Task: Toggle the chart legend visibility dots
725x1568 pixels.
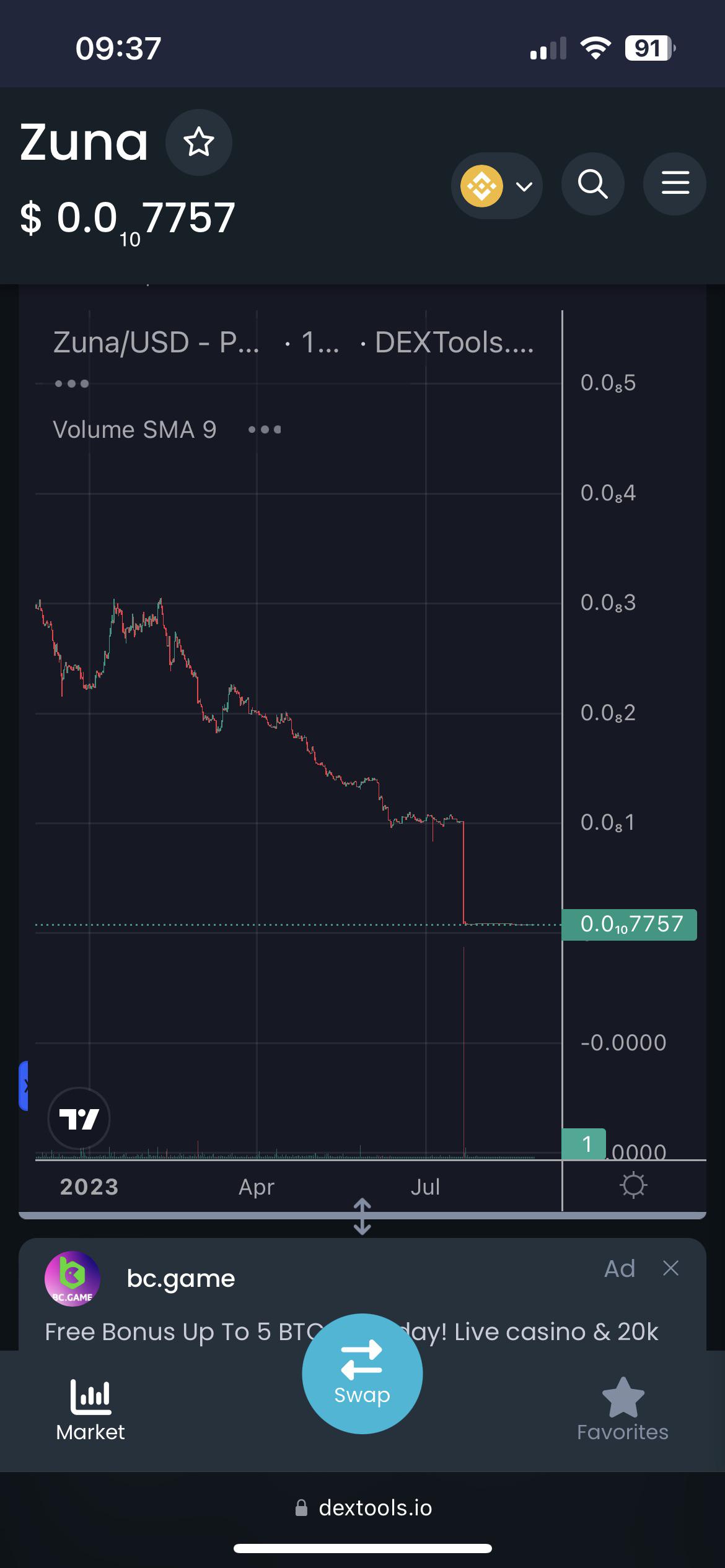Action: pyautogui.click(x=70, y=383)
